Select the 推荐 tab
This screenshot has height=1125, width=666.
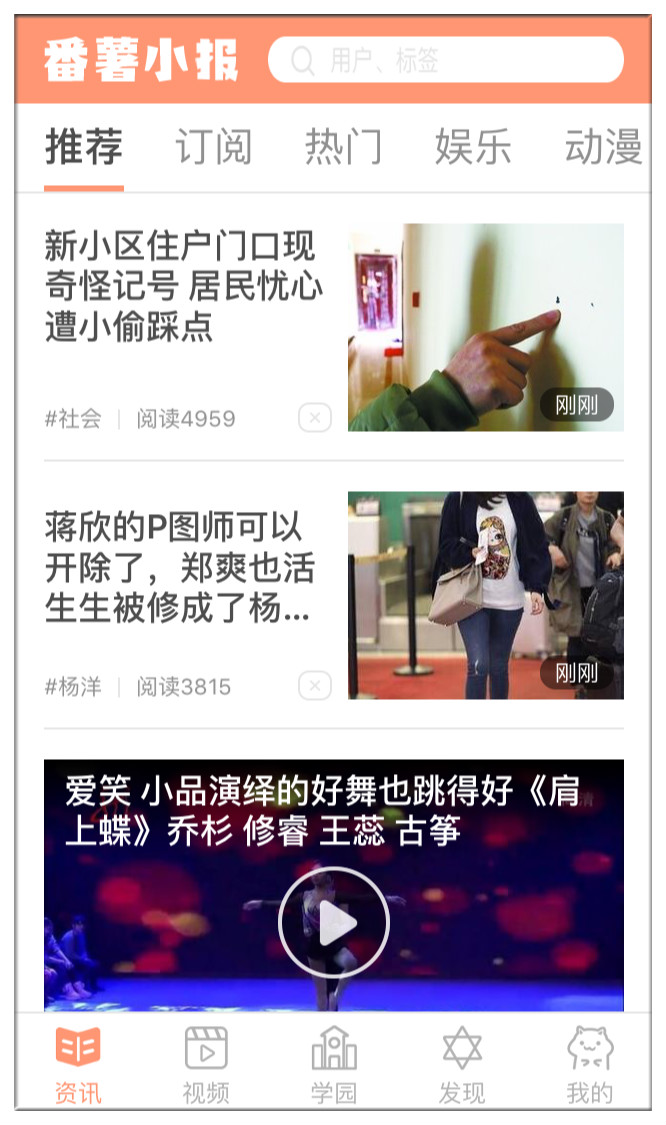(84, 148)
